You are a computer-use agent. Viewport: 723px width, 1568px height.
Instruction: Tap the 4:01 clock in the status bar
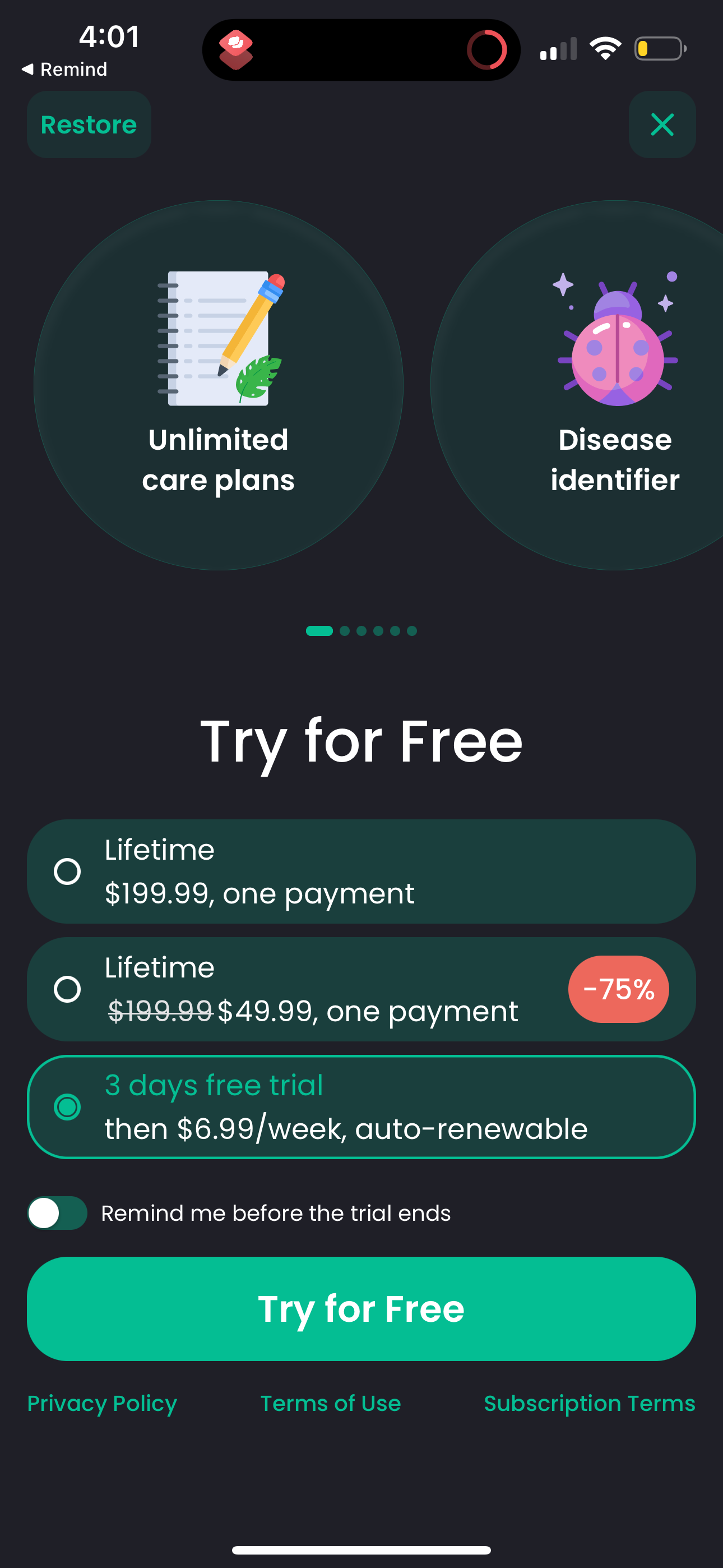tap(110, 38)
